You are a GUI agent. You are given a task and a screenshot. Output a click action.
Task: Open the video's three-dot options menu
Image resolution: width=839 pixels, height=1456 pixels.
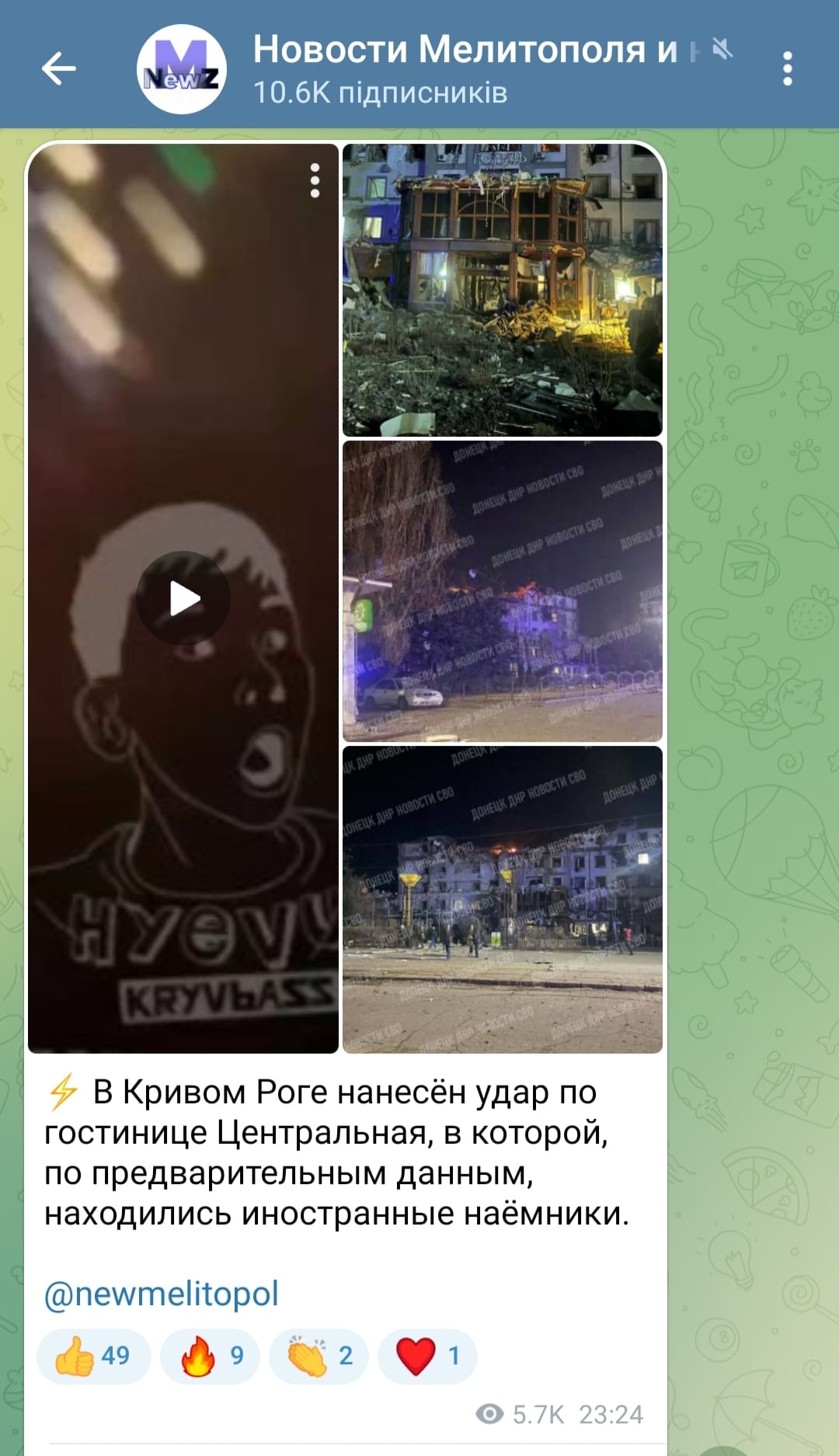tap(315, 181)
